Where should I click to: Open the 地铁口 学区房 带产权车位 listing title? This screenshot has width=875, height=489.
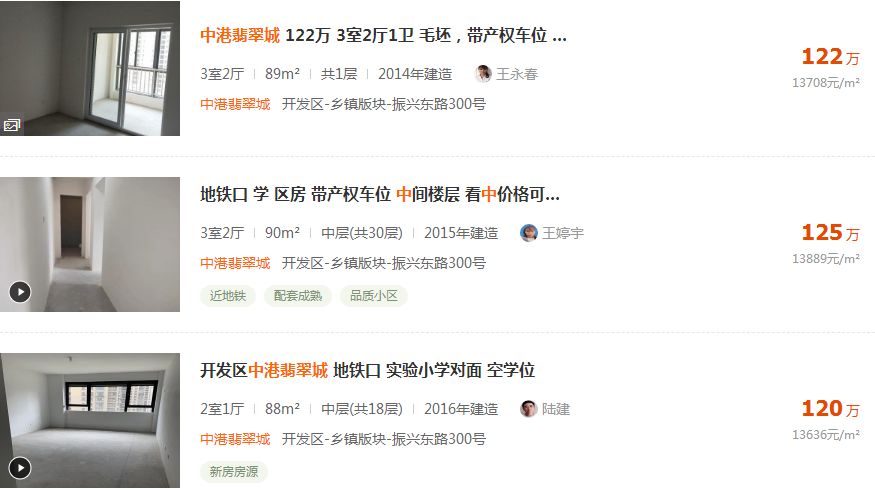[380, 195]
